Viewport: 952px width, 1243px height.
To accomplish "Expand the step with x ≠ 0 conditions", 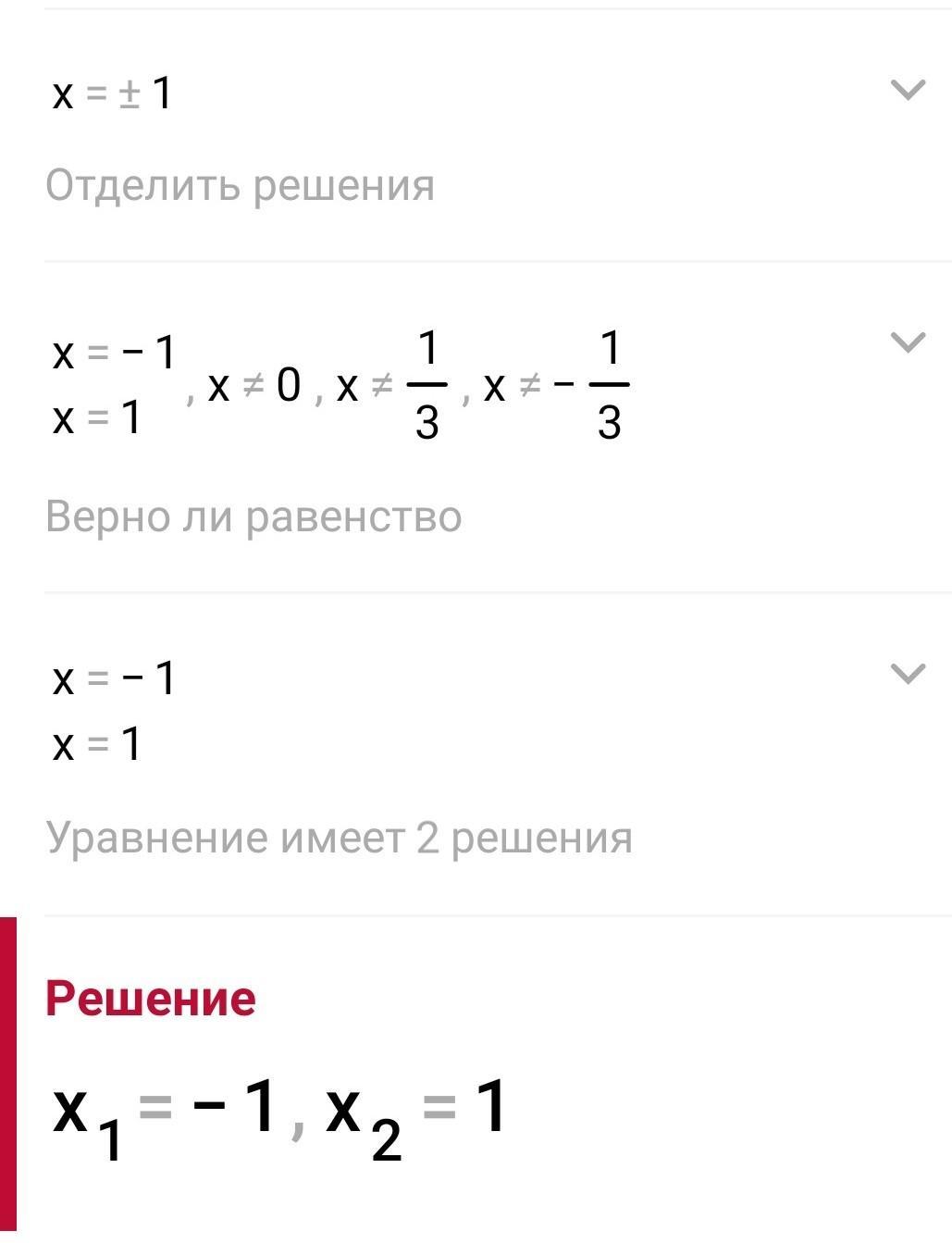I will [x=907, y=342].
